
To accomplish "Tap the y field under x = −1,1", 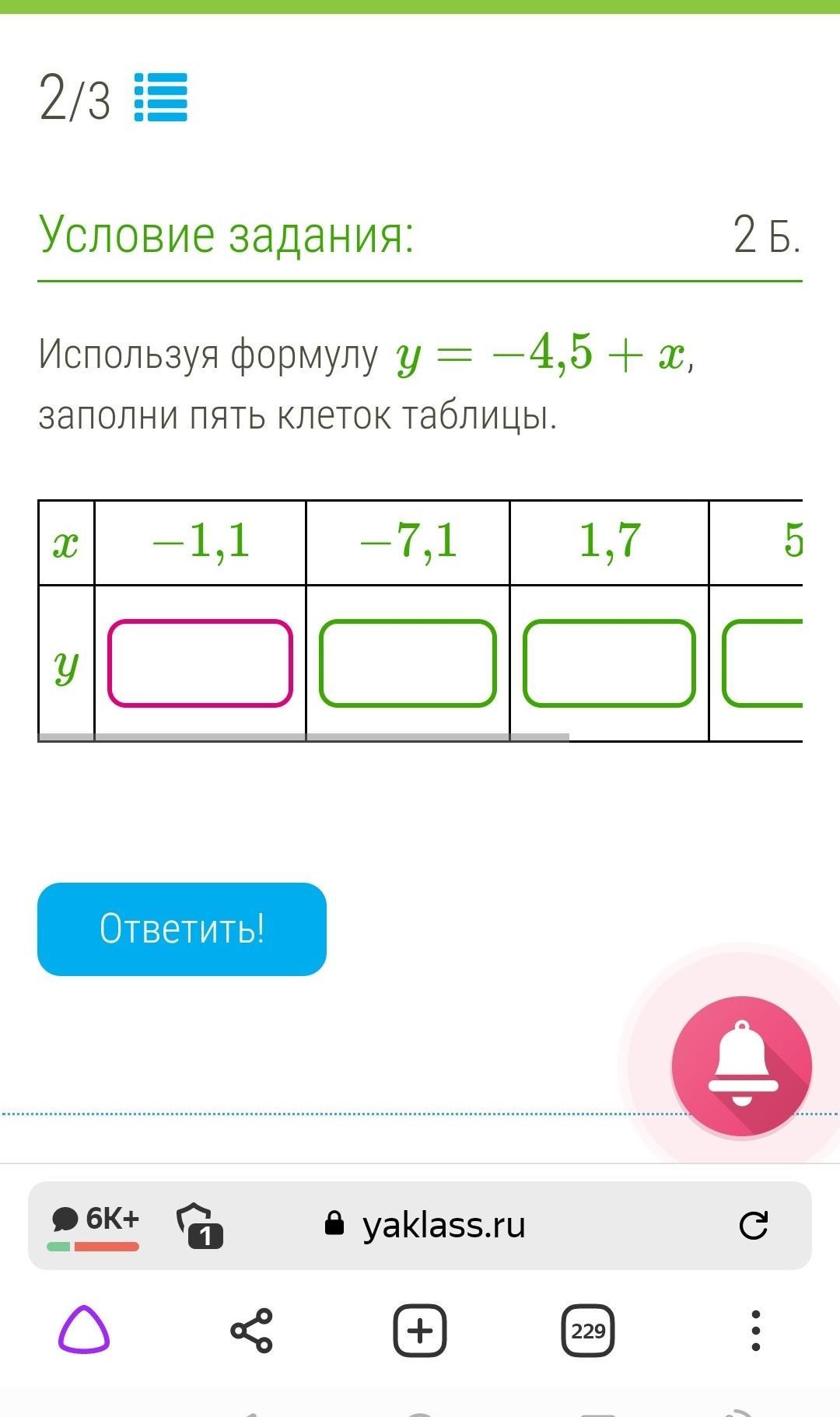I will pos(200,663).
